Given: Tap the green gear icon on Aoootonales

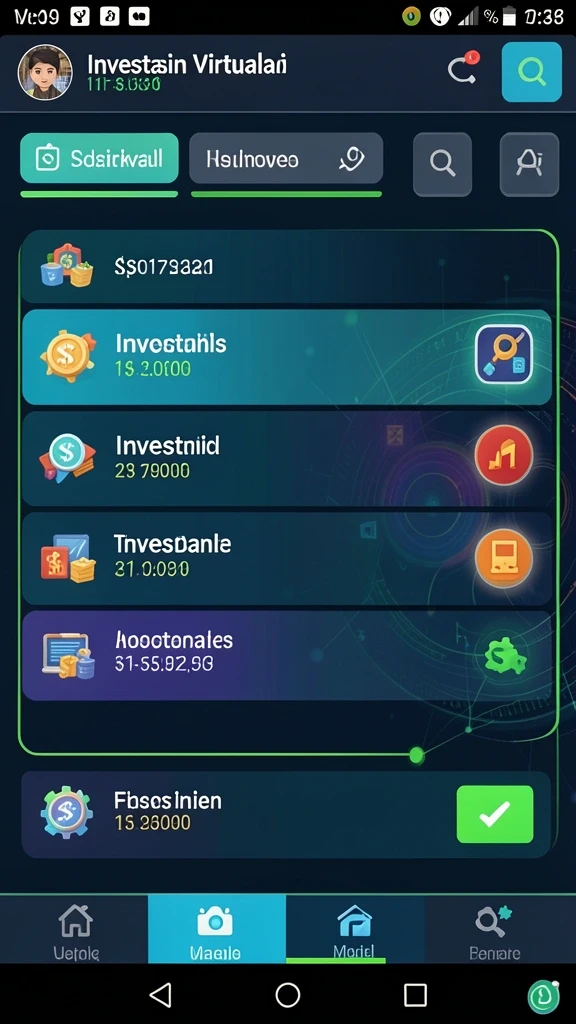Looking at the screenshot, I should [505, 656].
